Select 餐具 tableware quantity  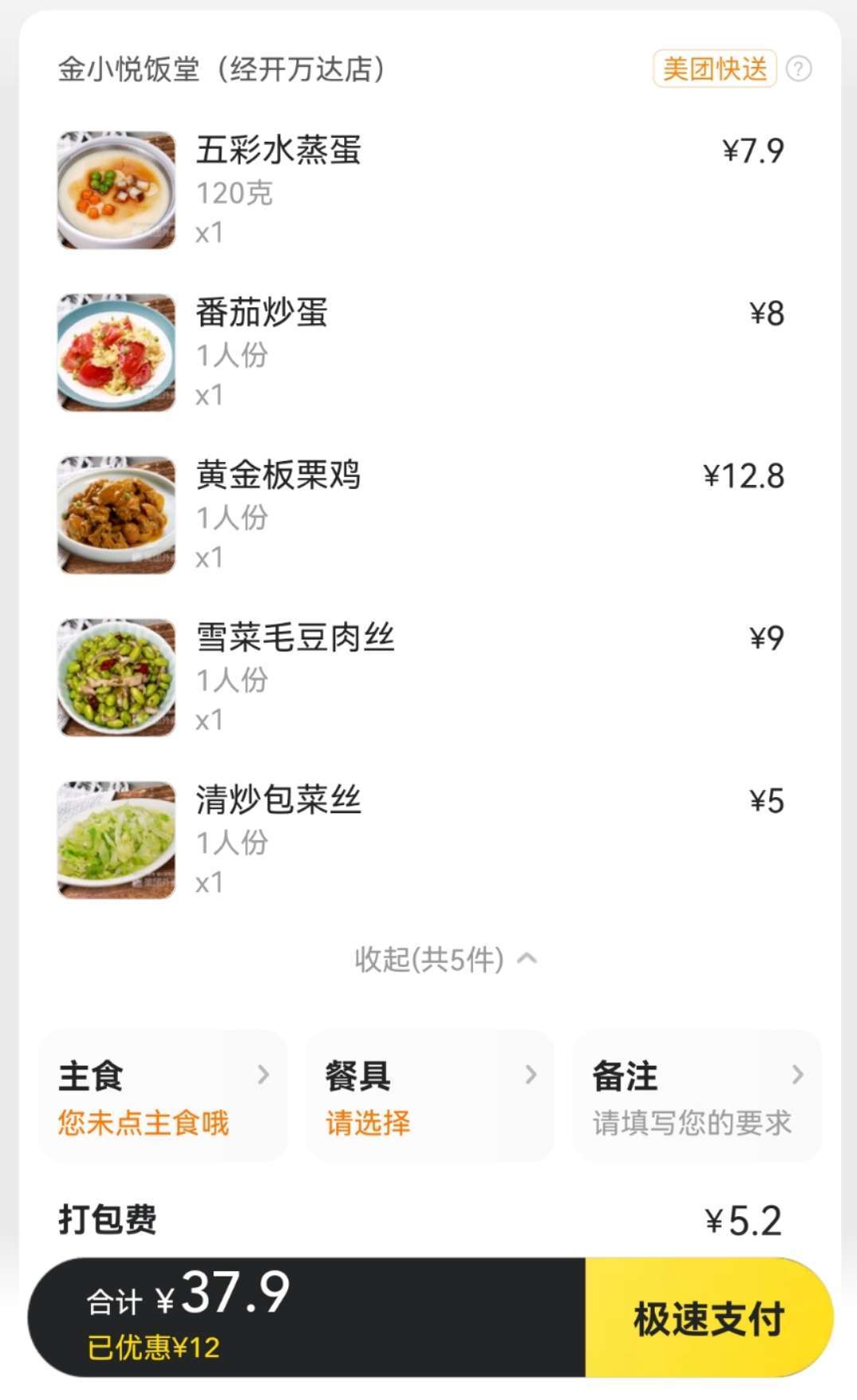430,1096
